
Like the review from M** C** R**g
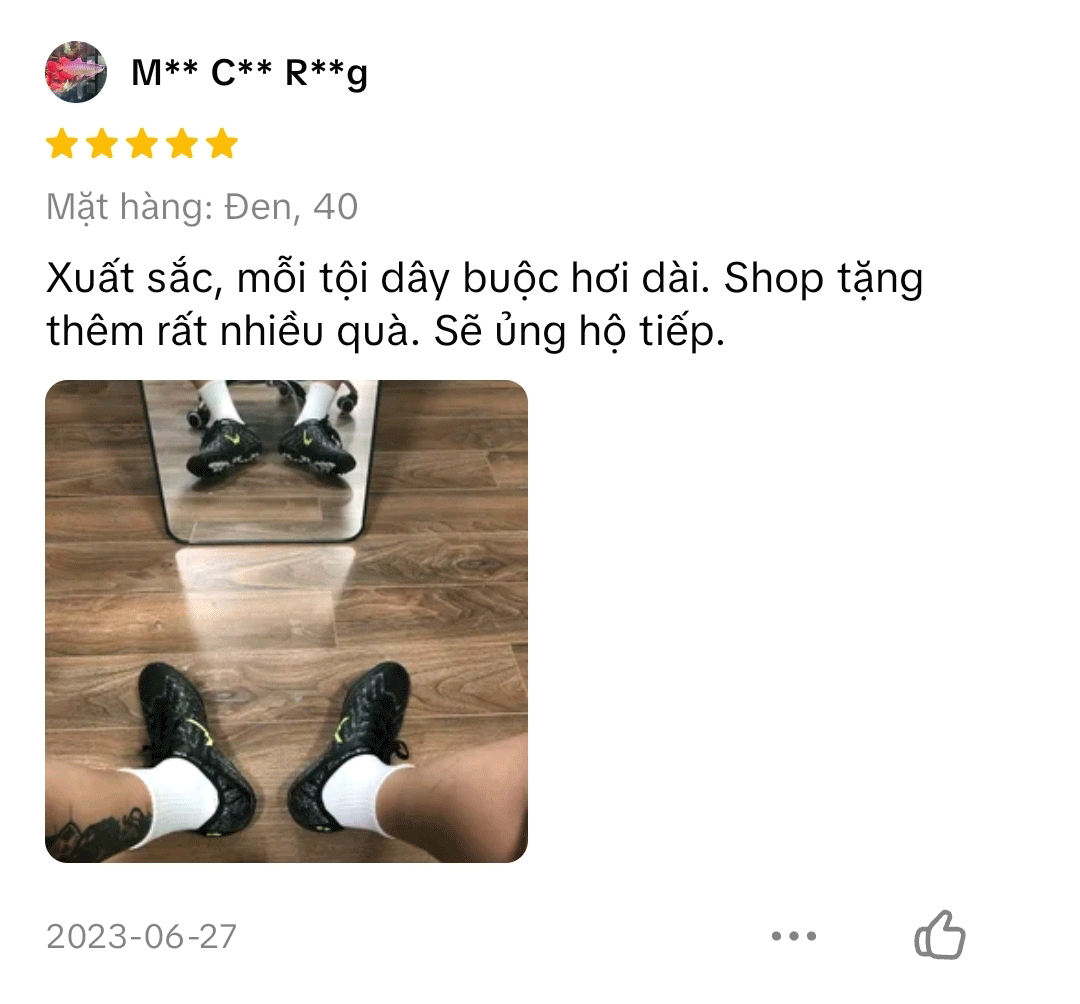coord(939,936)
